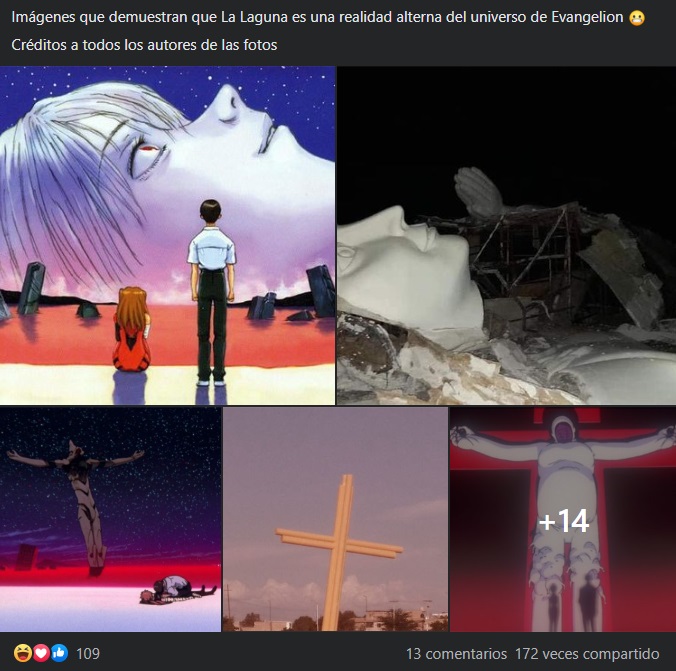View the 14 more photos tile
Screen dimensions: 676x671
point(563,520)
